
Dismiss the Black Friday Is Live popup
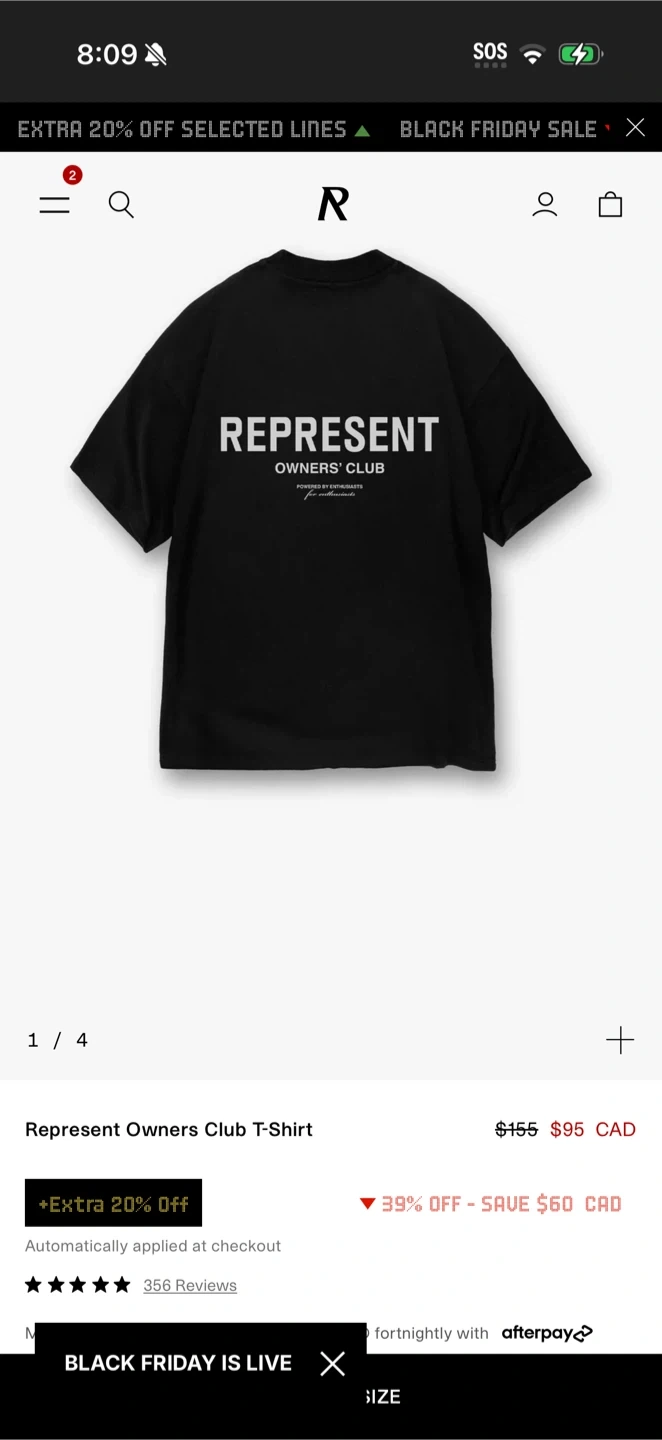(332, 1363)
